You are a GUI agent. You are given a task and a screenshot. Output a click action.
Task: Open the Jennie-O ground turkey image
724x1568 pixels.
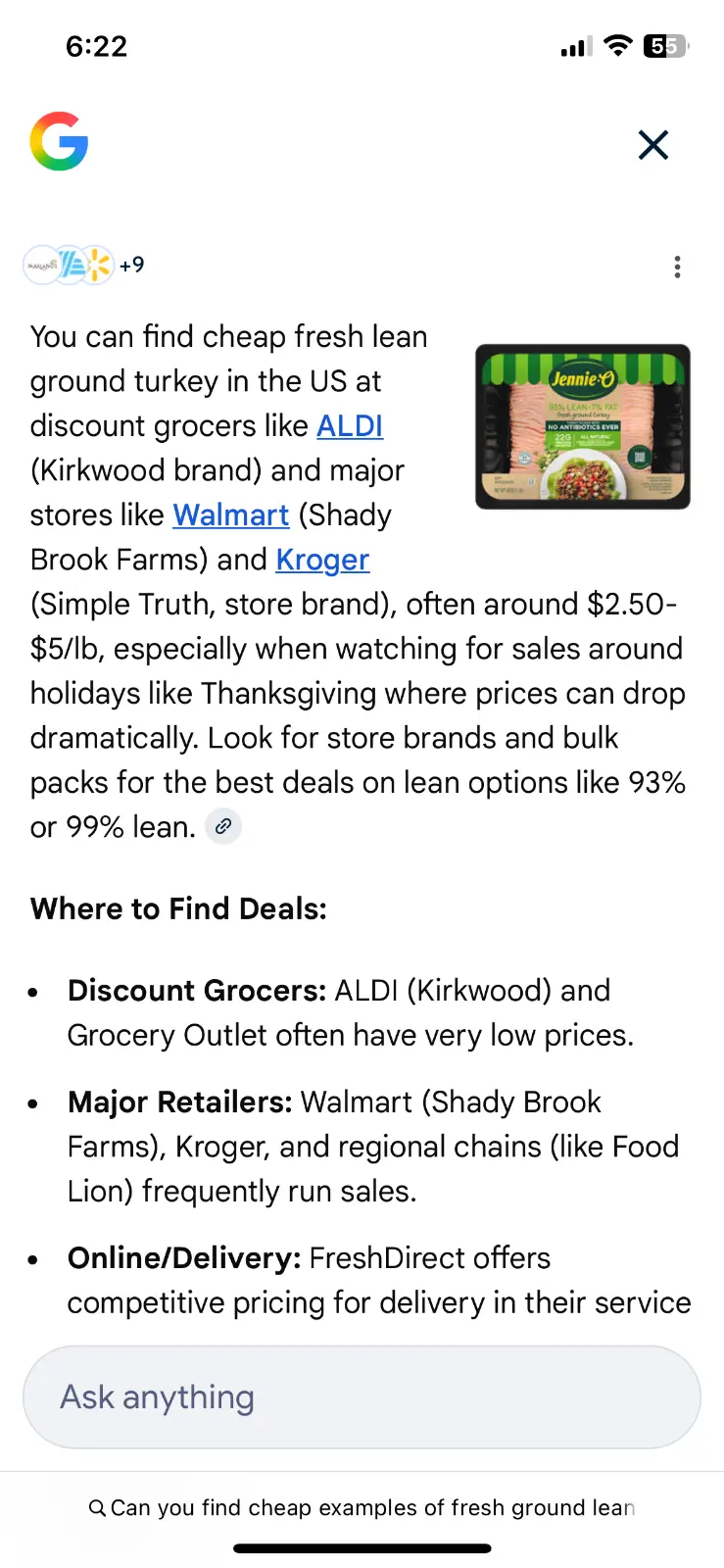[582, 426]
